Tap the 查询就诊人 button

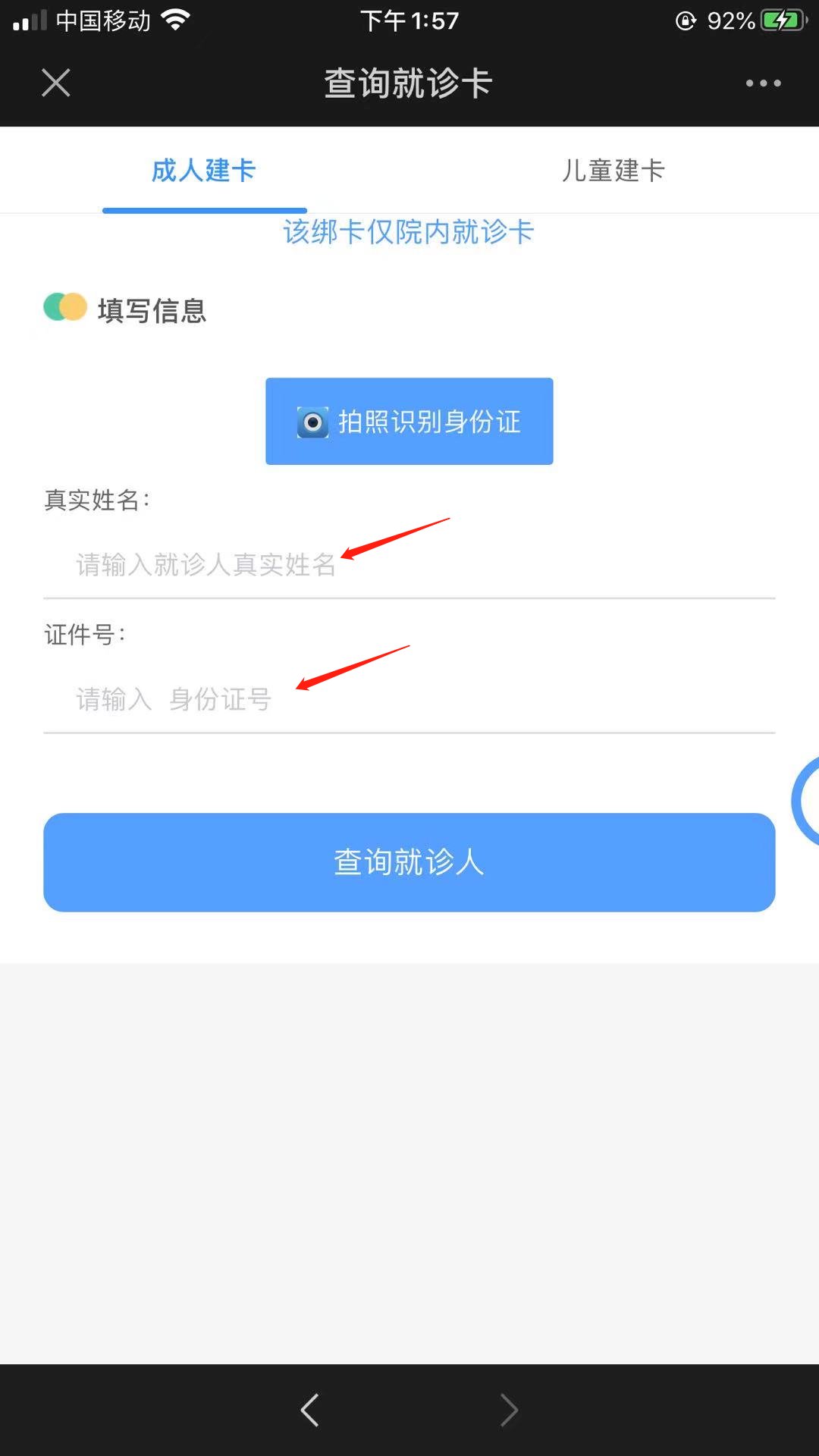[x=409, y=862]
